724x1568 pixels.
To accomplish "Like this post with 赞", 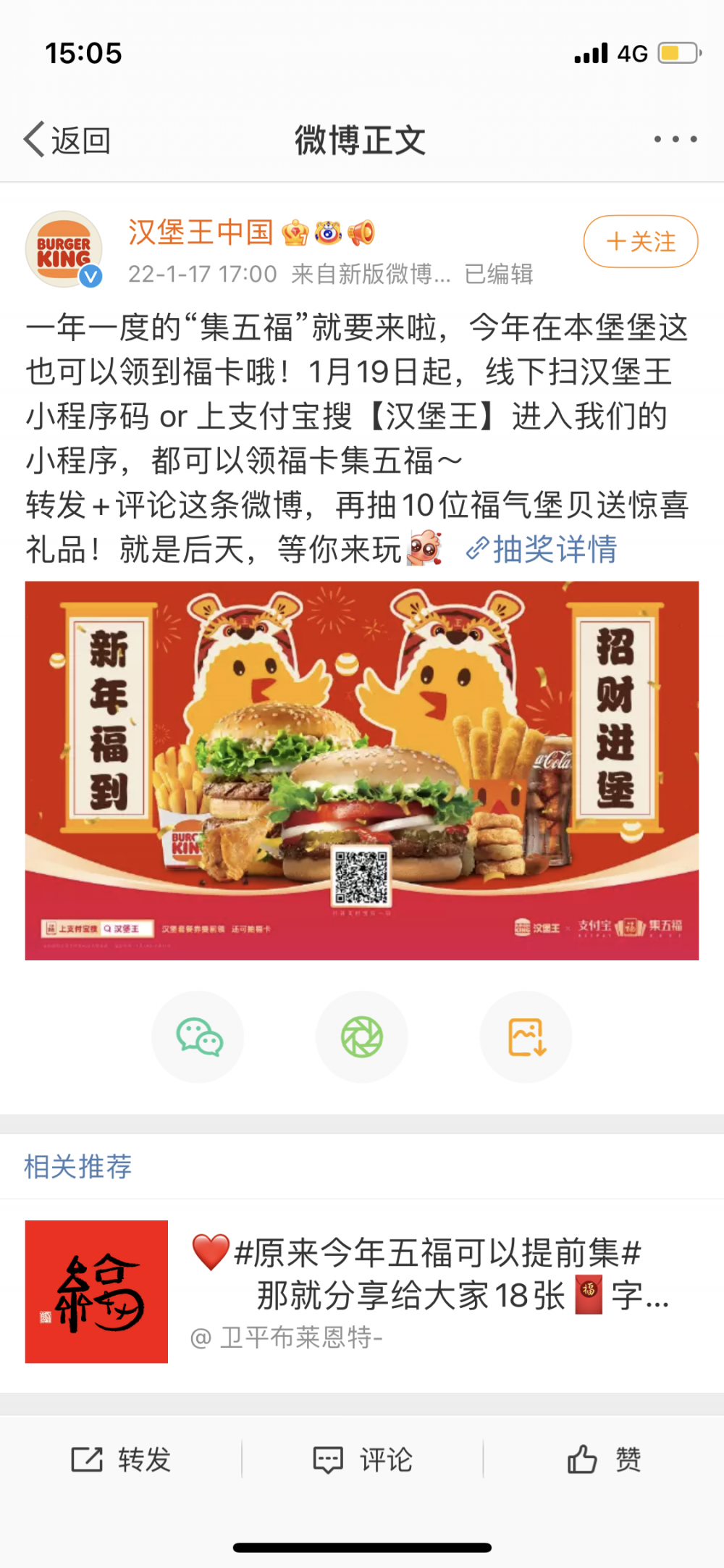I will pyautogui.click(x=604, y=1459).
